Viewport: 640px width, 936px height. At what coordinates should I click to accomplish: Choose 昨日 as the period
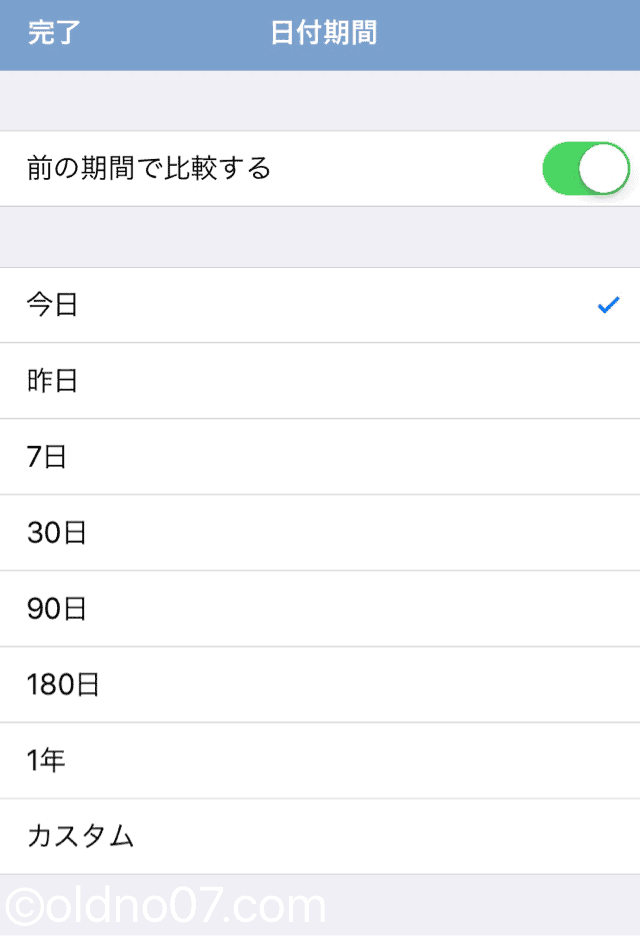point(320,381)
